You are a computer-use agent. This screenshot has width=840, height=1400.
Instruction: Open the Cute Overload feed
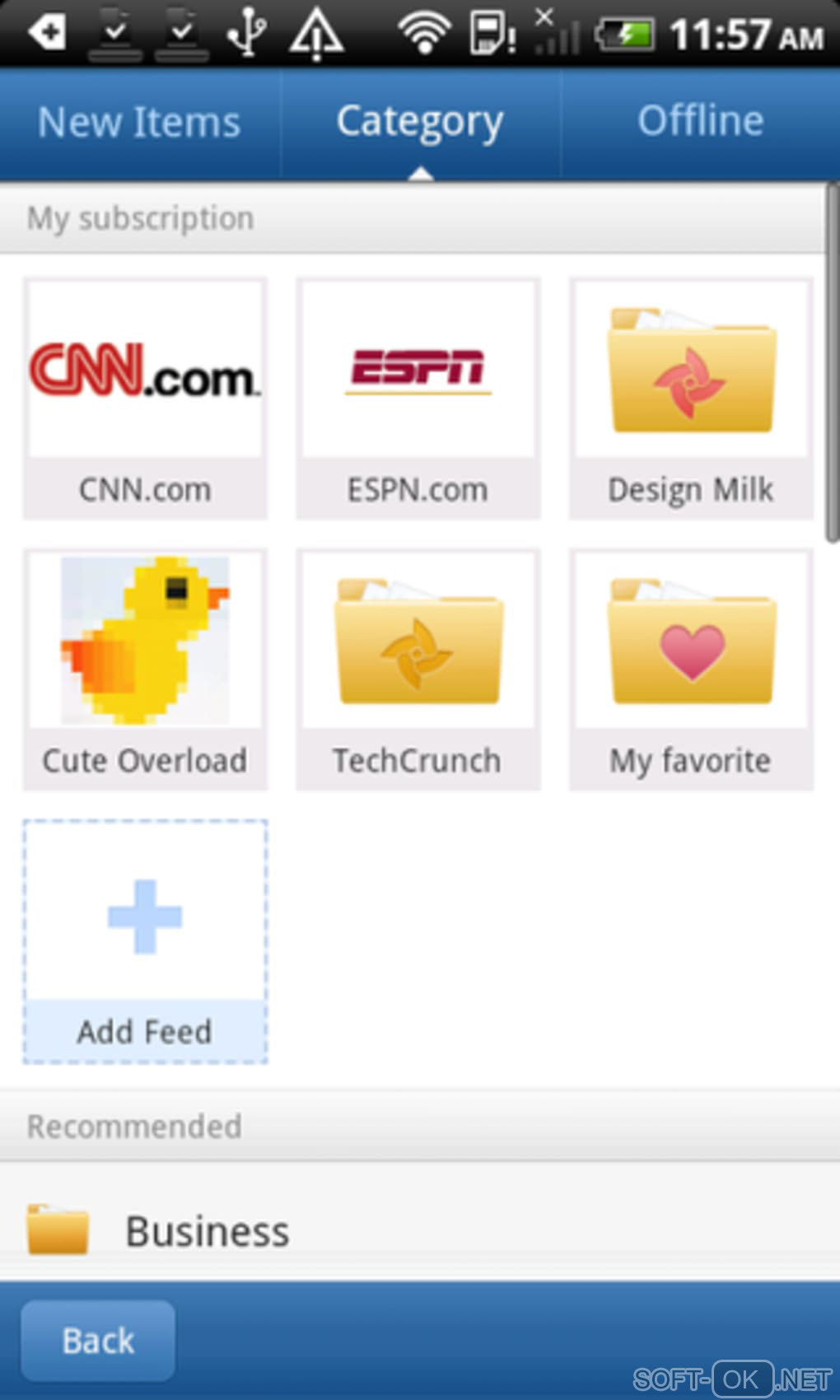tap(145, 670)
